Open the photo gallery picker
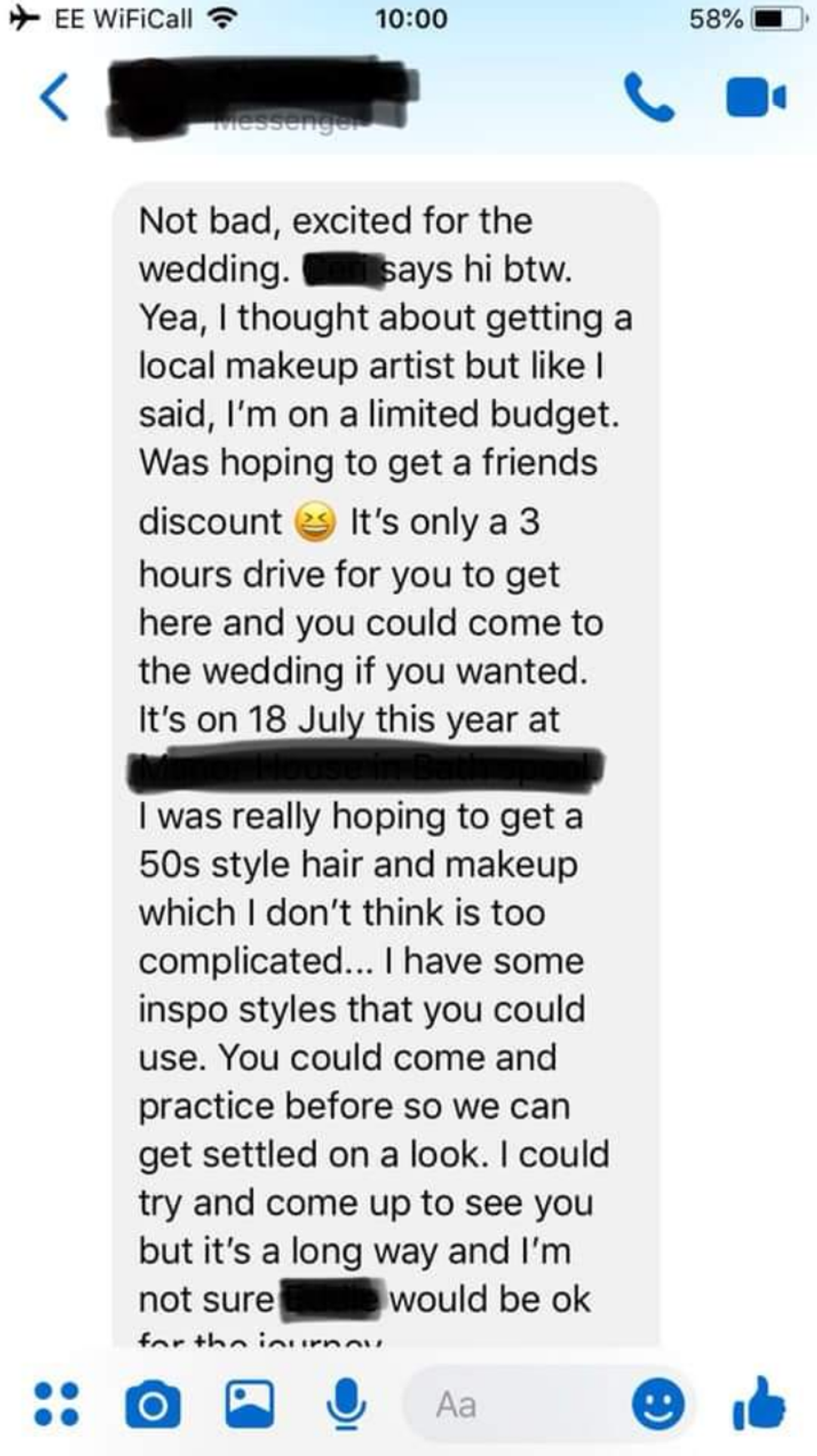Screen dimensions: 817x1456 click(249, 1403)
